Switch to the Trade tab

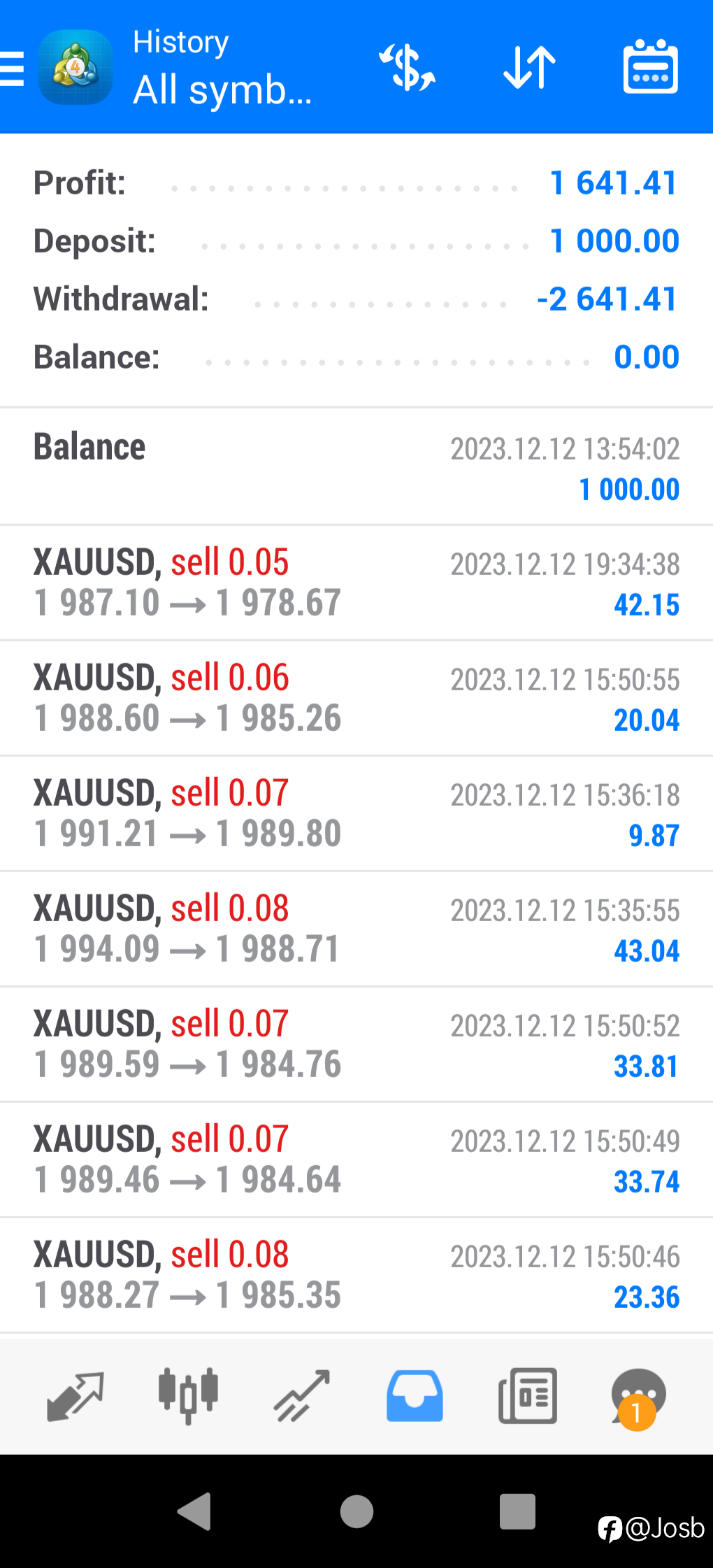(x=301, y=1396)
